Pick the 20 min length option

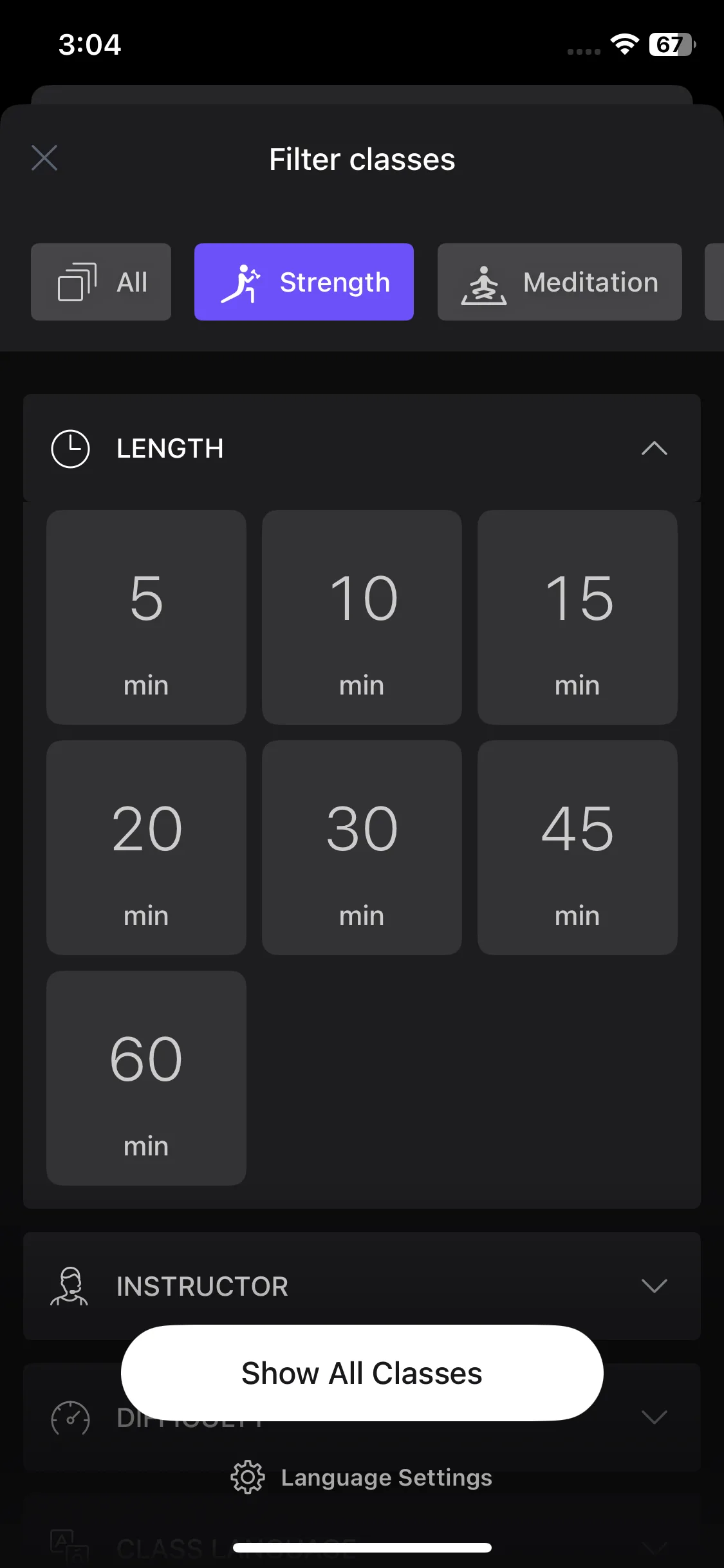[146, 847]
